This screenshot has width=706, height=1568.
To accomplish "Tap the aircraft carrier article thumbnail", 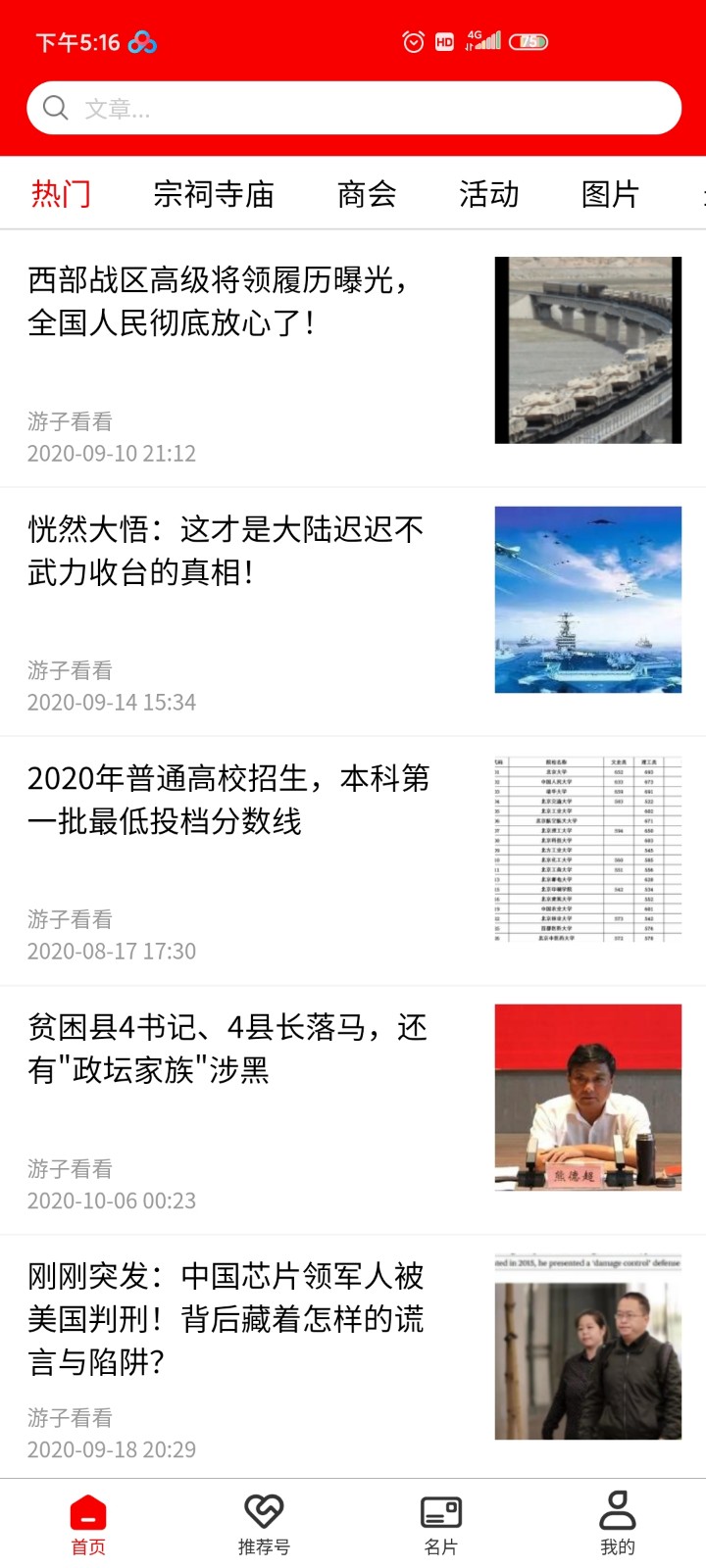I will [586, 599].
